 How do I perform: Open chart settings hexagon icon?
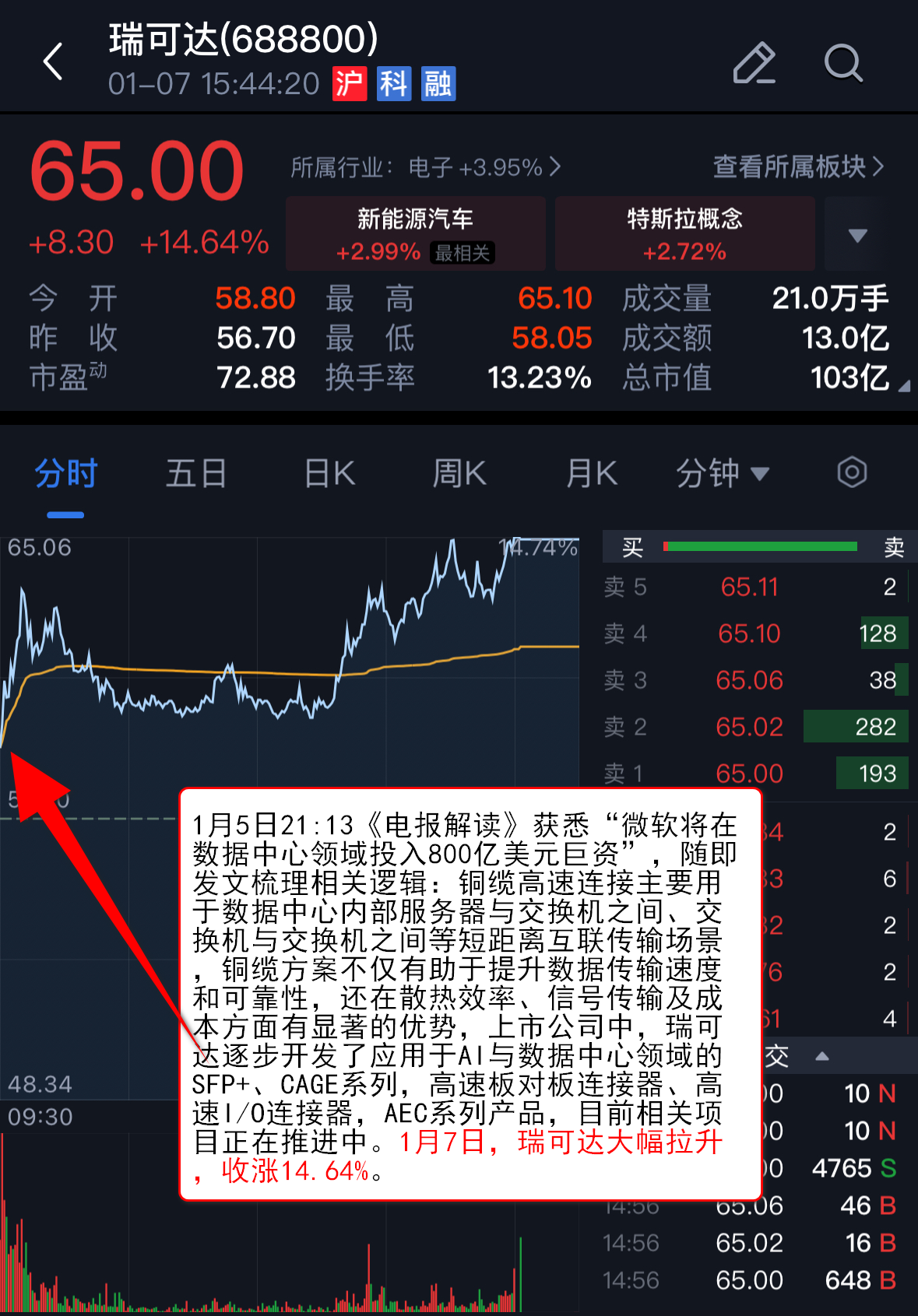click(852, 472)
